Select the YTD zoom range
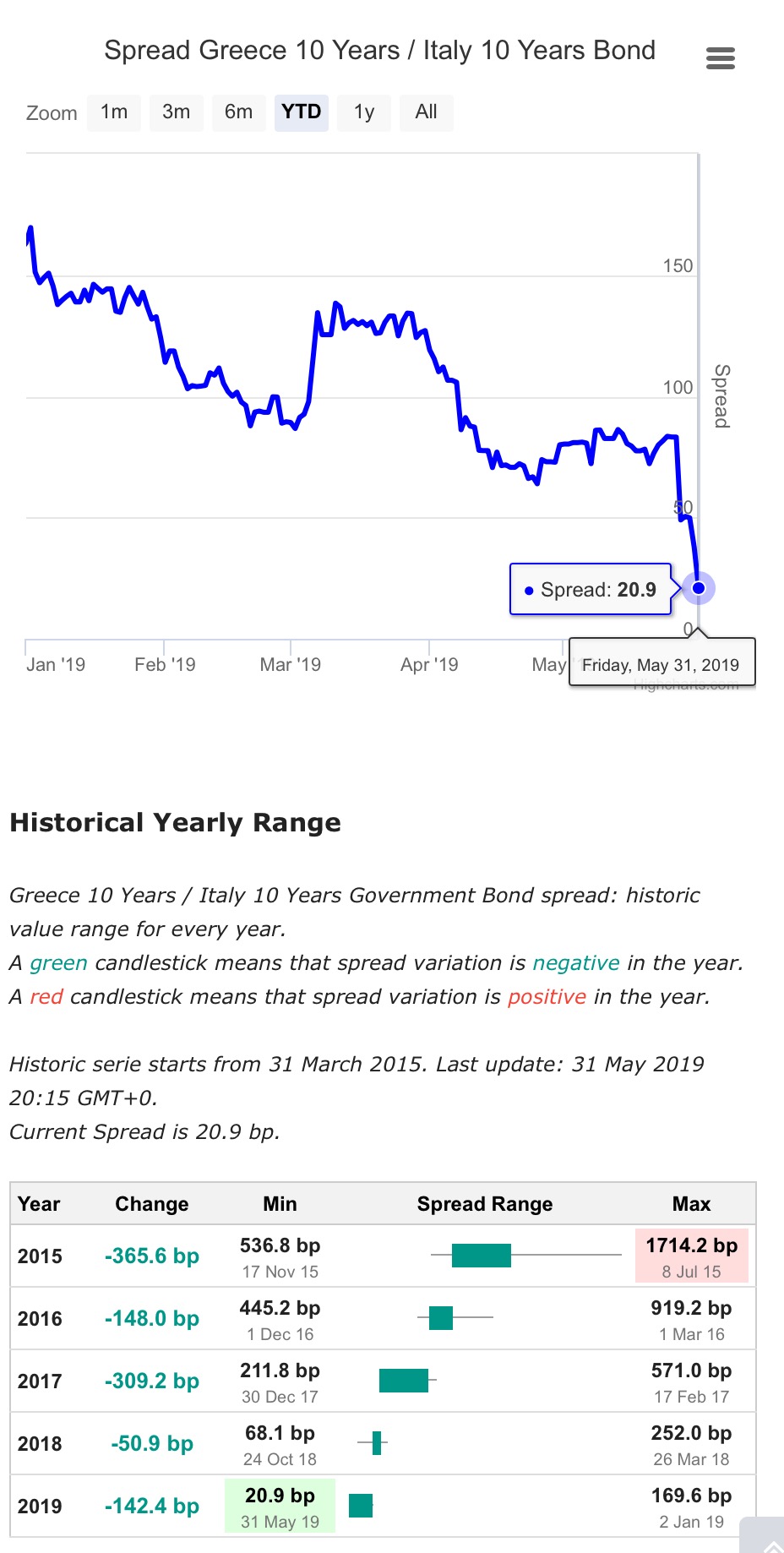Image resolution: width=784 pixels, height=1553 pixels. (x=301, y=112)
